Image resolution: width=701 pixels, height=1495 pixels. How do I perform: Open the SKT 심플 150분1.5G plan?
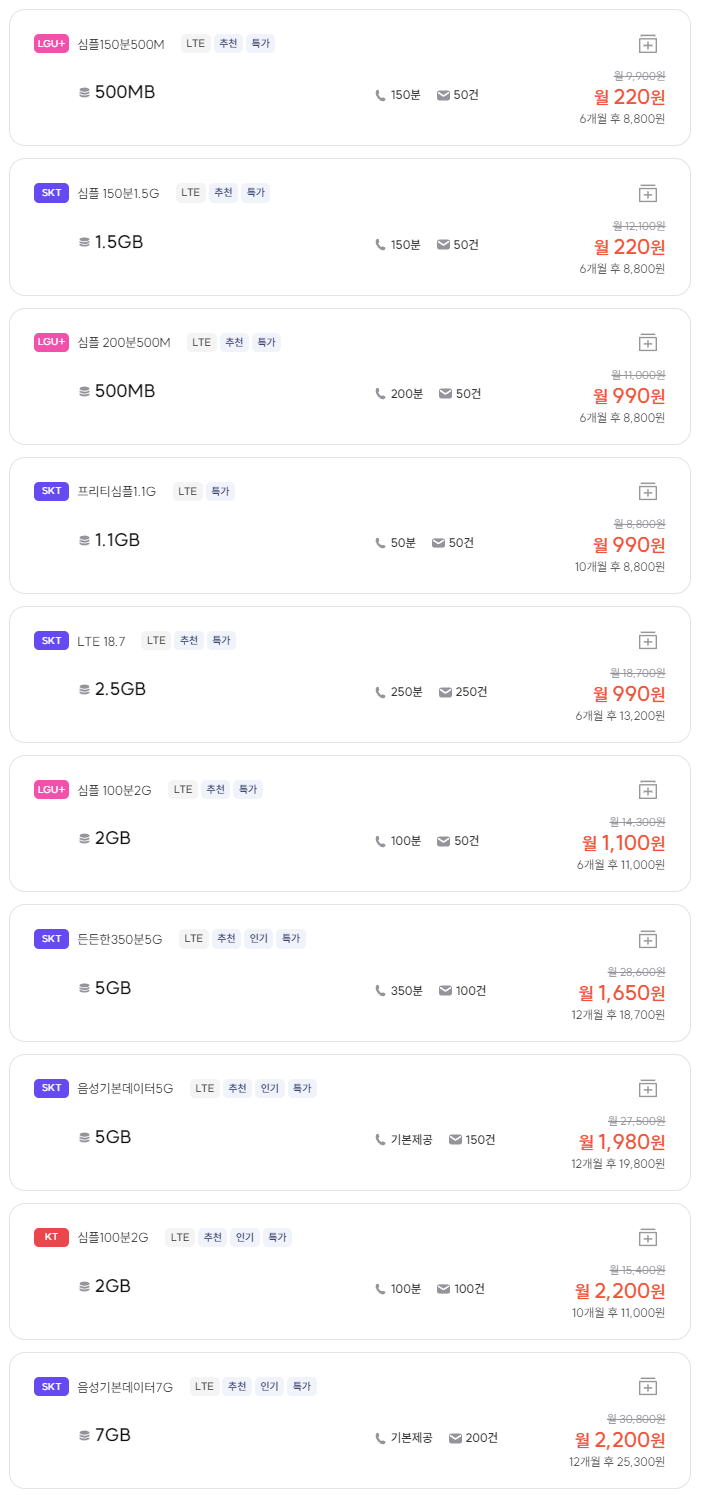[x=350, y=227]
